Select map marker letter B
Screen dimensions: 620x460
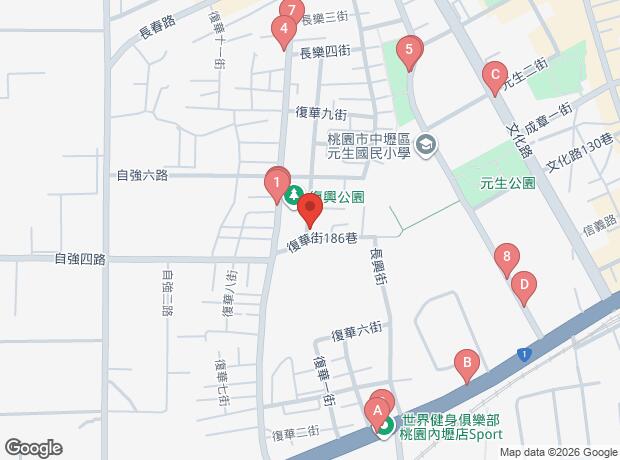464,362
